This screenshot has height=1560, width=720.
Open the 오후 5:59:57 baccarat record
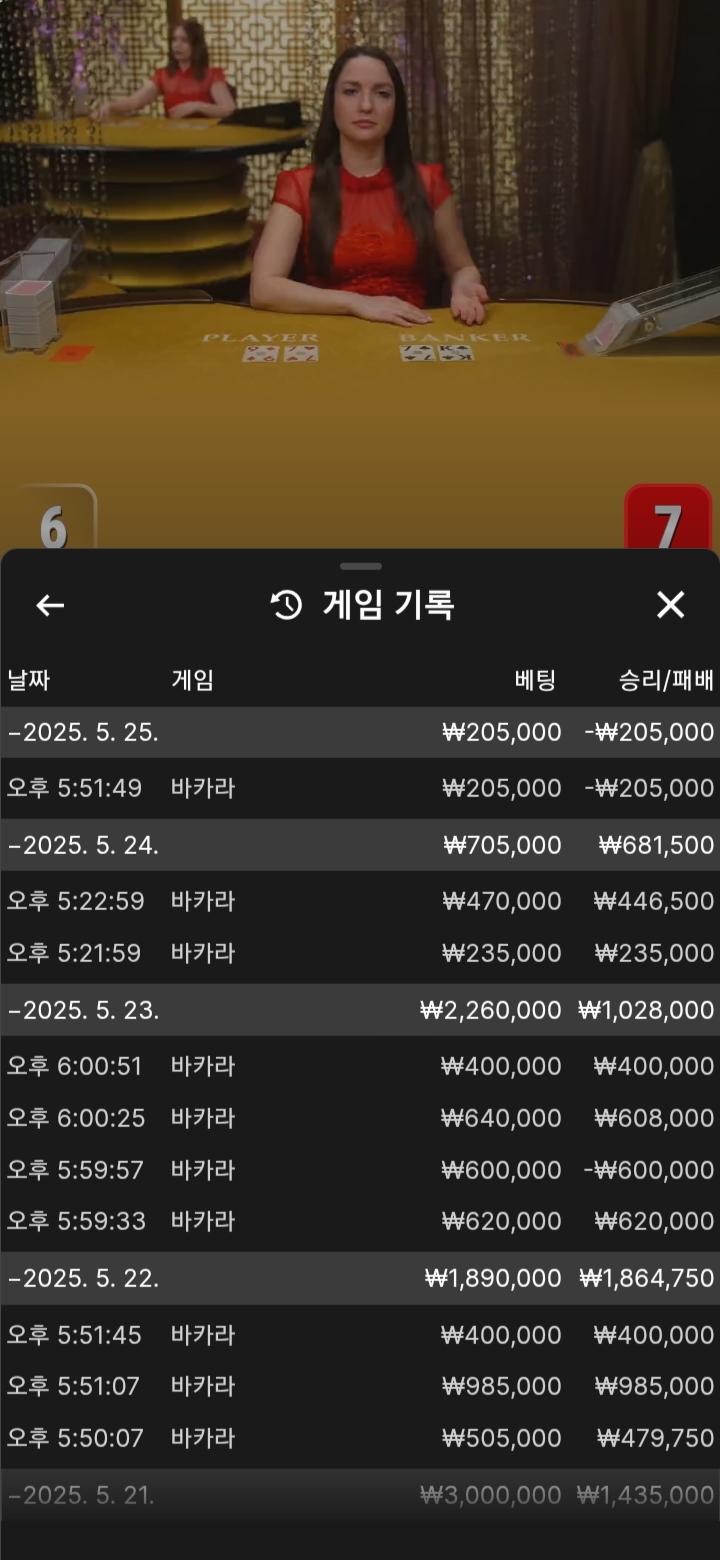[360, 1169]
